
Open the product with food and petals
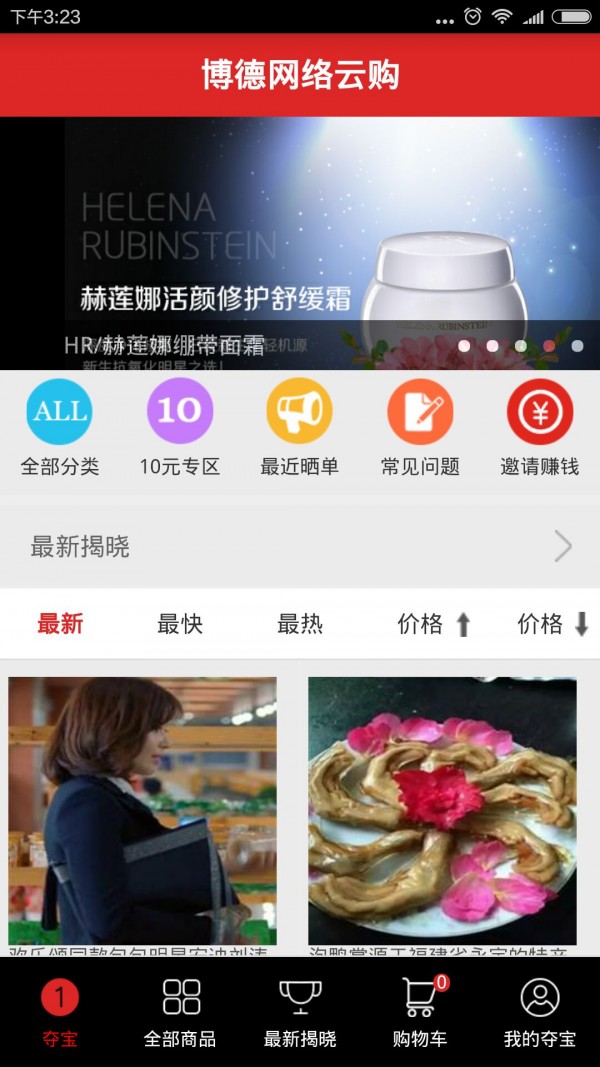pos(442,811)
